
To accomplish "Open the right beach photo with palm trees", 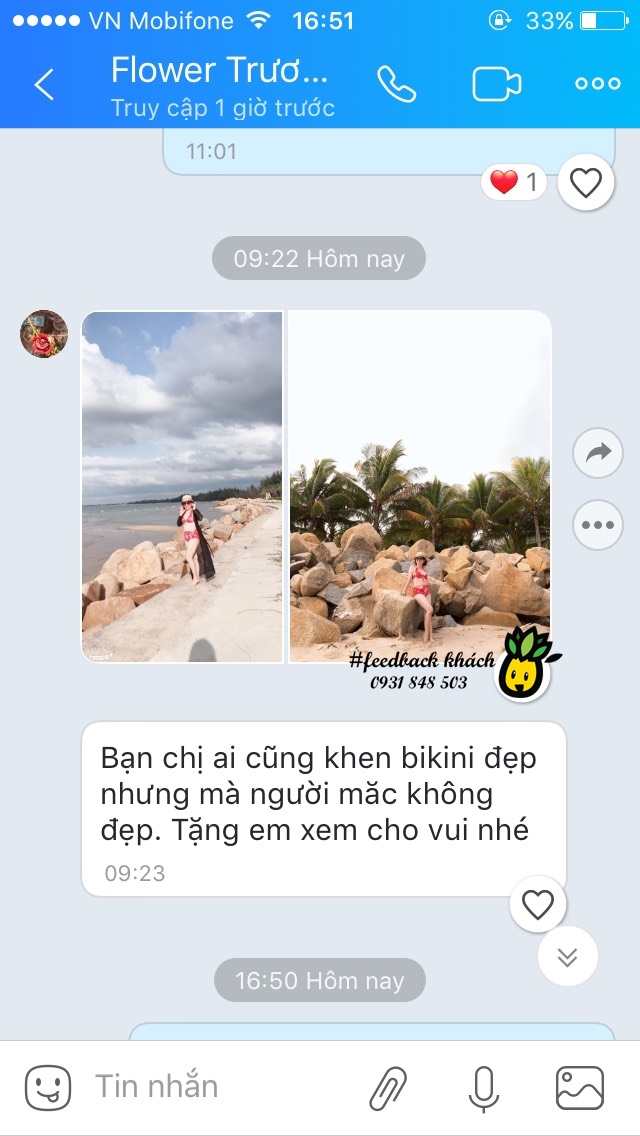I will click(420, 486).
